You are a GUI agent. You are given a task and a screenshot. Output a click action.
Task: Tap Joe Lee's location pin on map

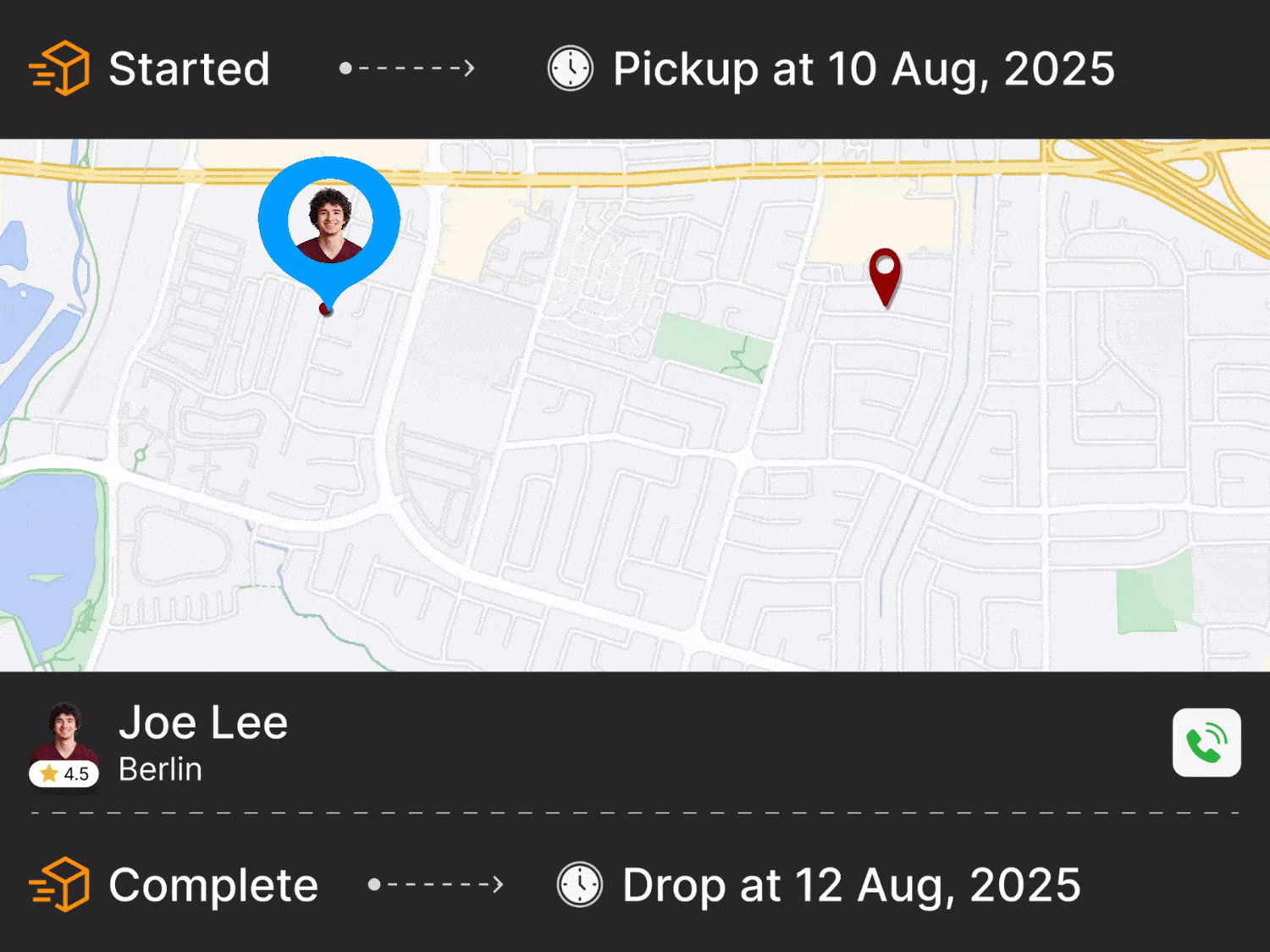[x=329, y=223]
